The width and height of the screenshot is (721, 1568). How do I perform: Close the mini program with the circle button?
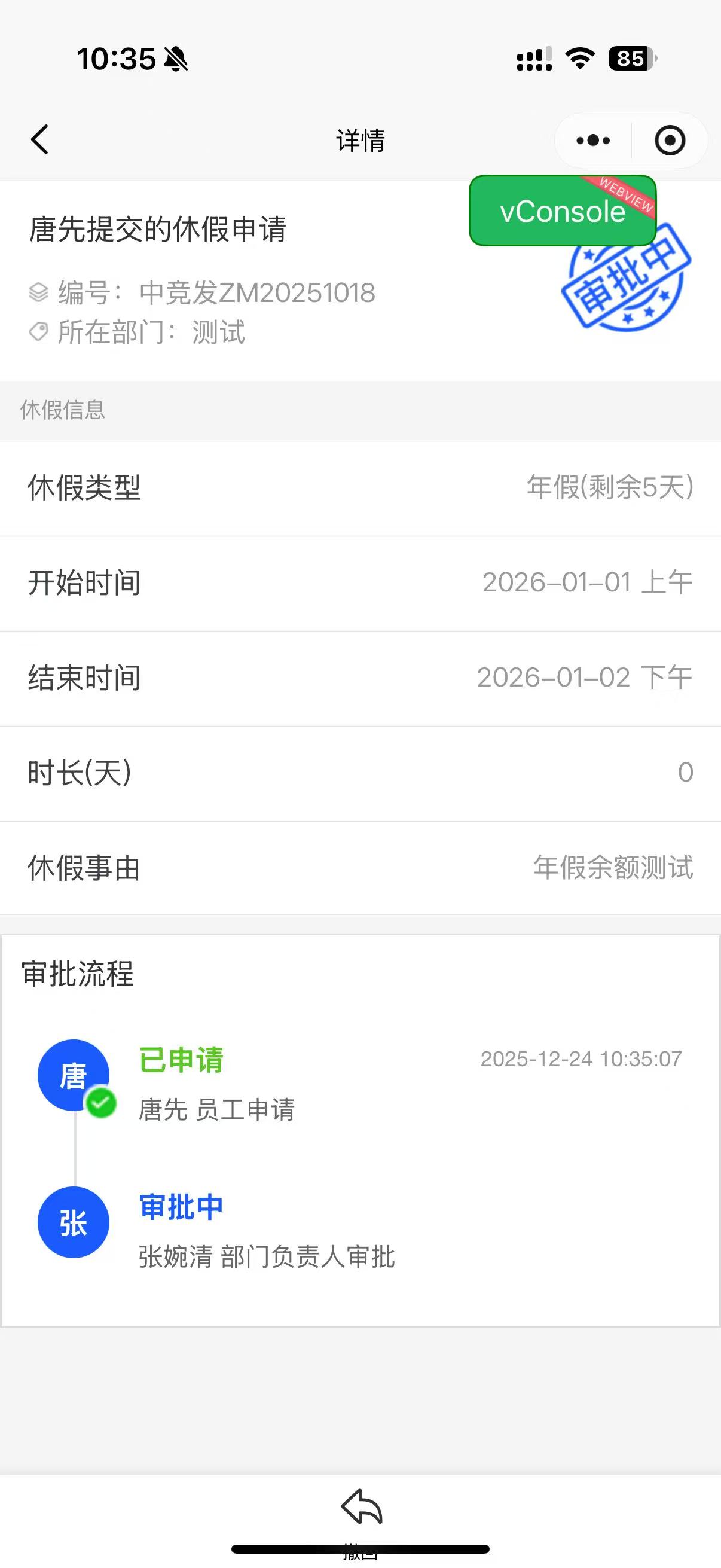(670, 141)
